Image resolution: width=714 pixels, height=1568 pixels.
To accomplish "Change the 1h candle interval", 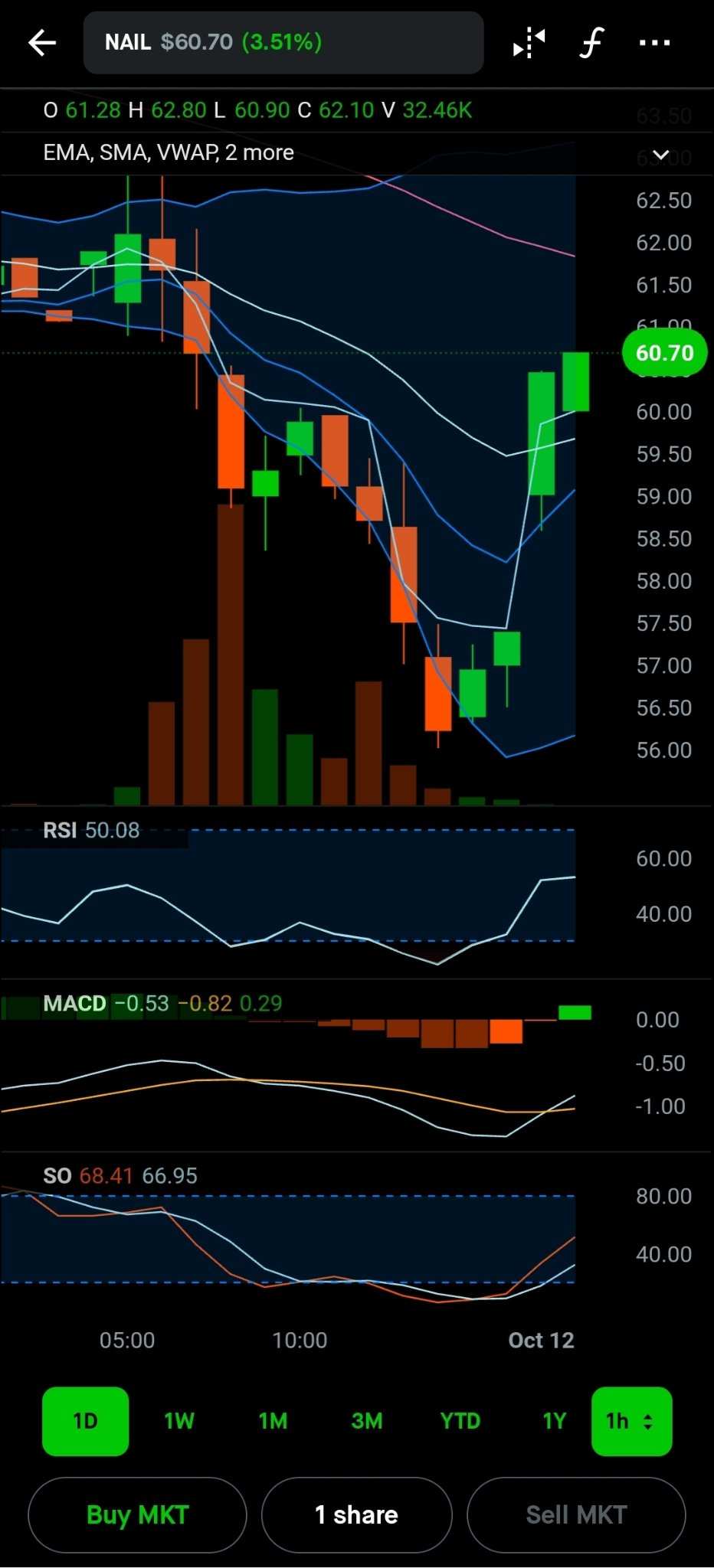I will click(x=631, y=1421).
